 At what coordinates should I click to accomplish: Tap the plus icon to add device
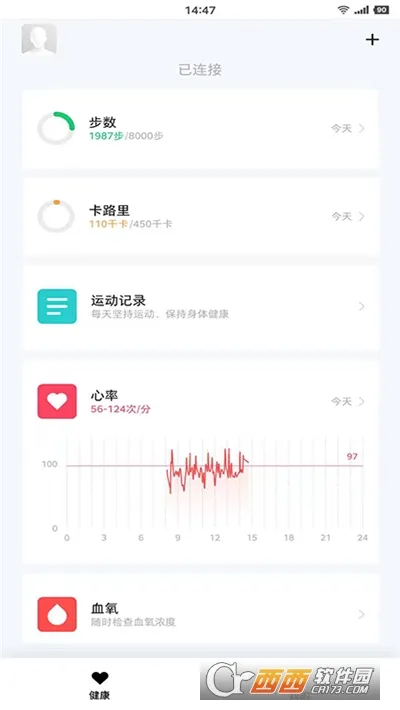point(372,40)
